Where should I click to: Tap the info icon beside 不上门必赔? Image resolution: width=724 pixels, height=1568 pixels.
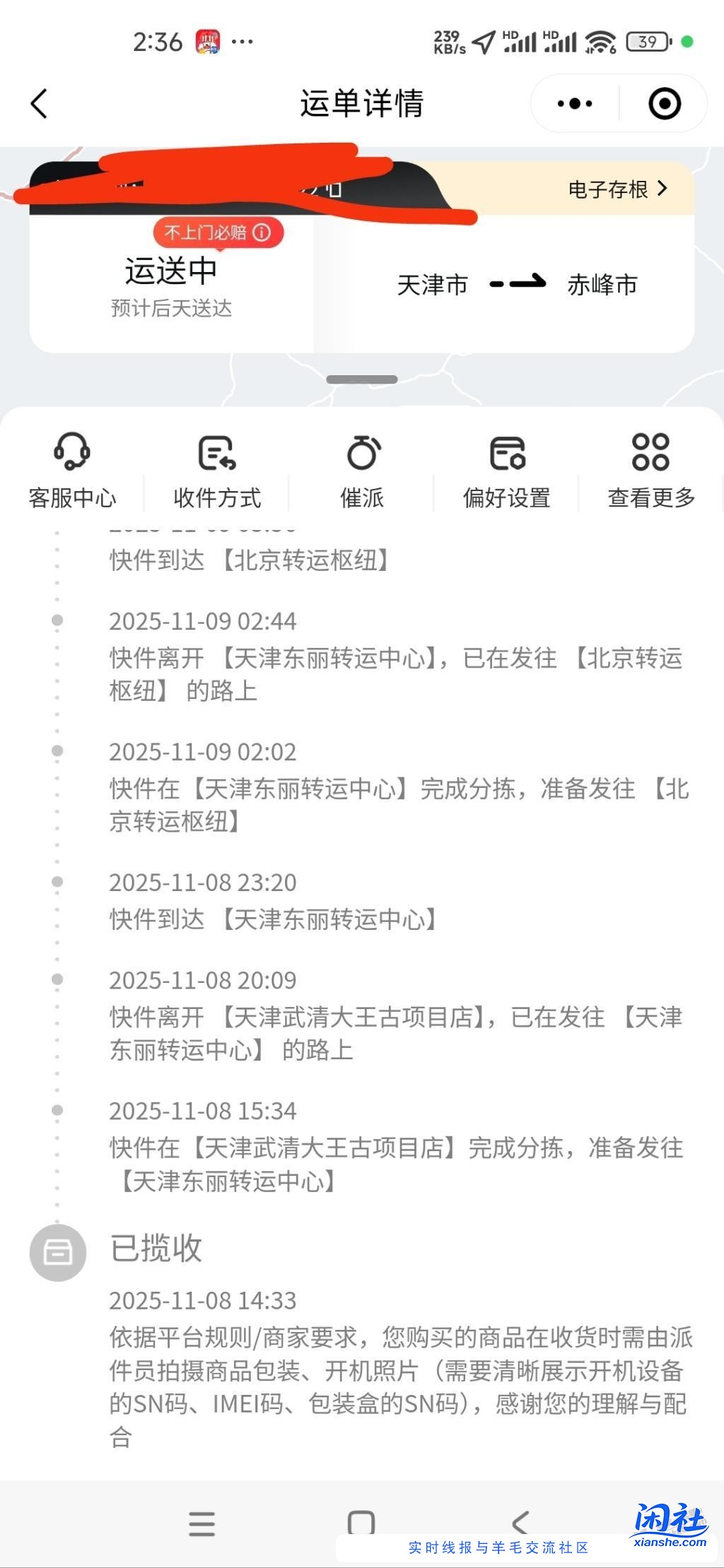click(263, 232)
